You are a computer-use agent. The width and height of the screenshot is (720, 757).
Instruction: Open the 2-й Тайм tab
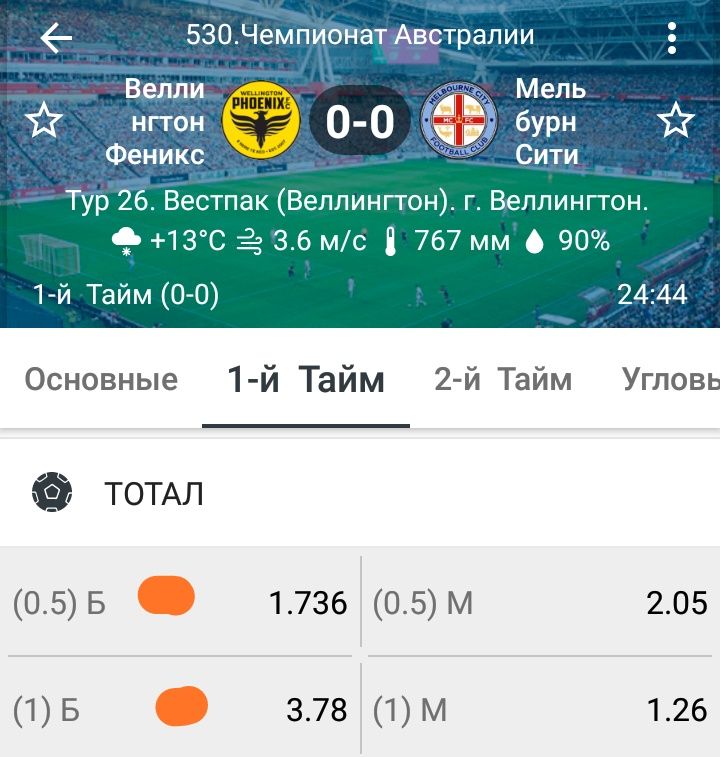tap(503, 380)
